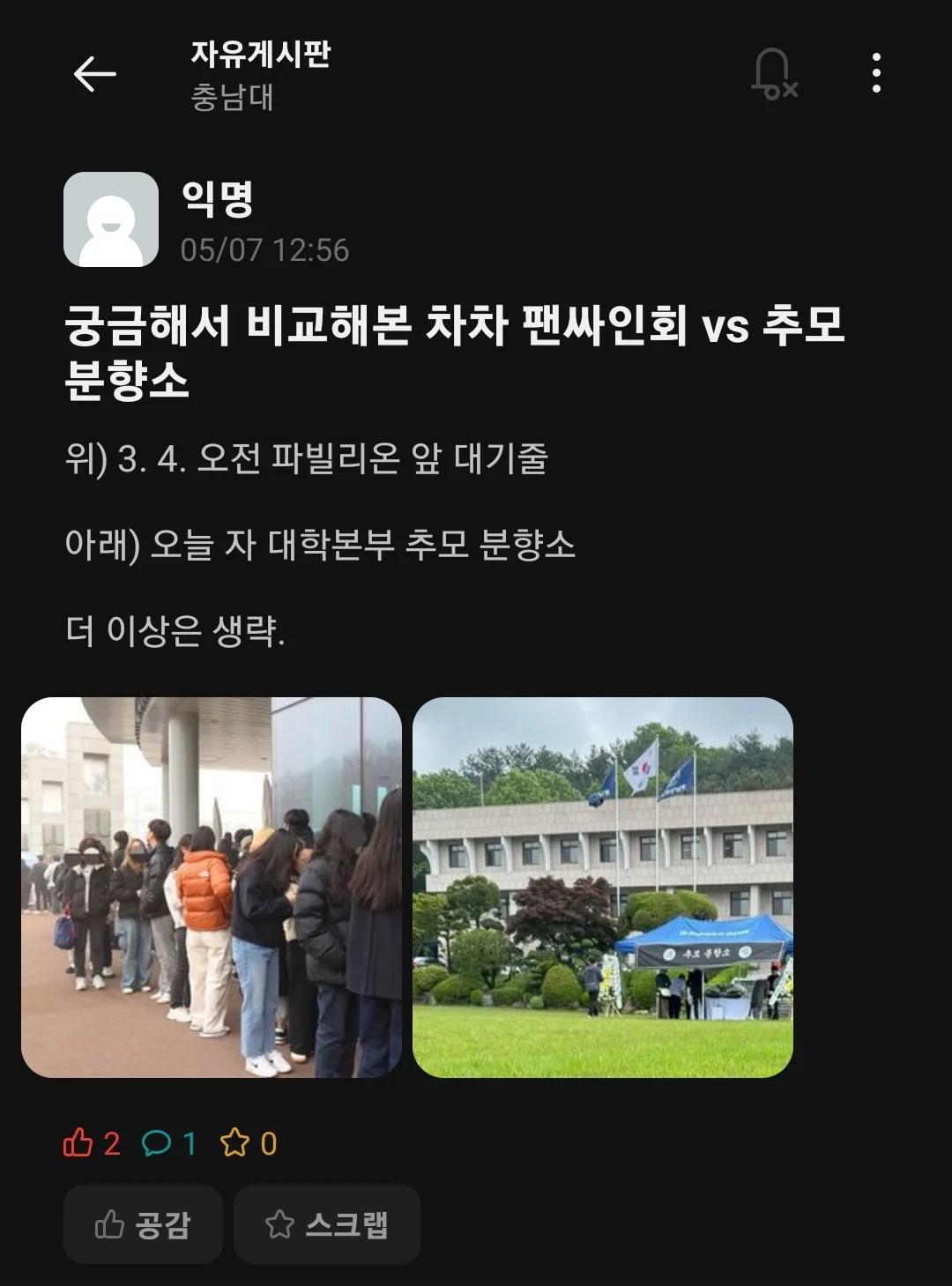The height and width of the screenshot is (1286, 952).
Task: Go back using the arrow icon
Action: (x=94, y=74)
